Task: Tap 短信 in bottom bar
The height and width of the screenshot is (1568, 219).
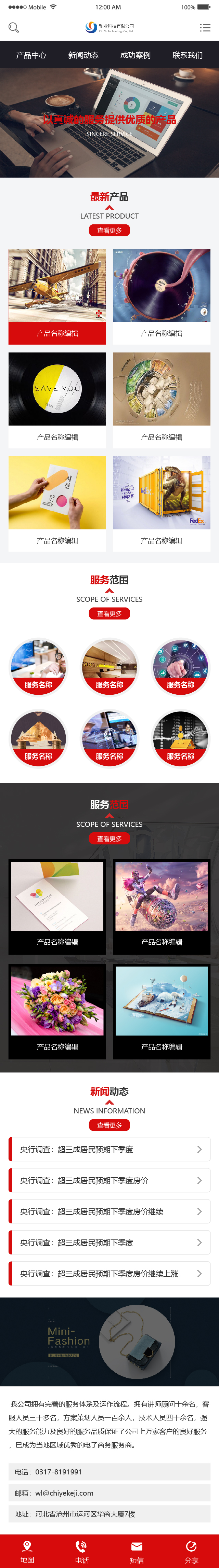Action: [x=137, y=1550]
